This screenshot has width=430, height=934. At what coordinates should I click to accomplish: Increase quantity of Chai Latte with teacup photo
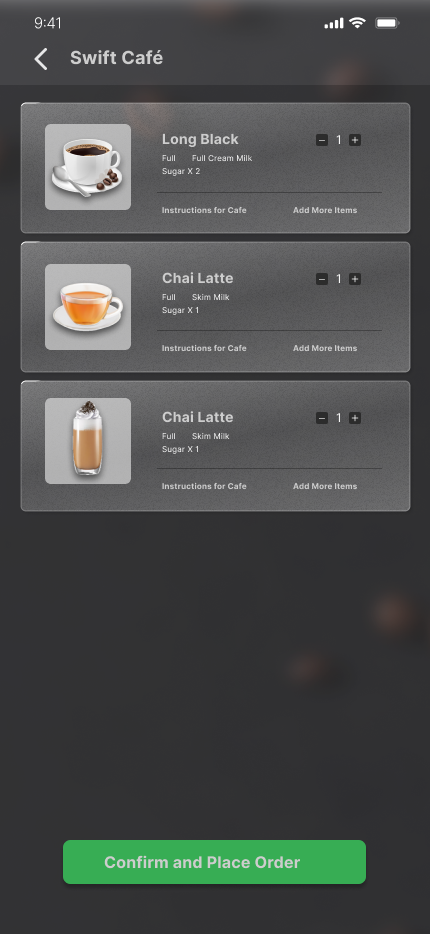355,279
